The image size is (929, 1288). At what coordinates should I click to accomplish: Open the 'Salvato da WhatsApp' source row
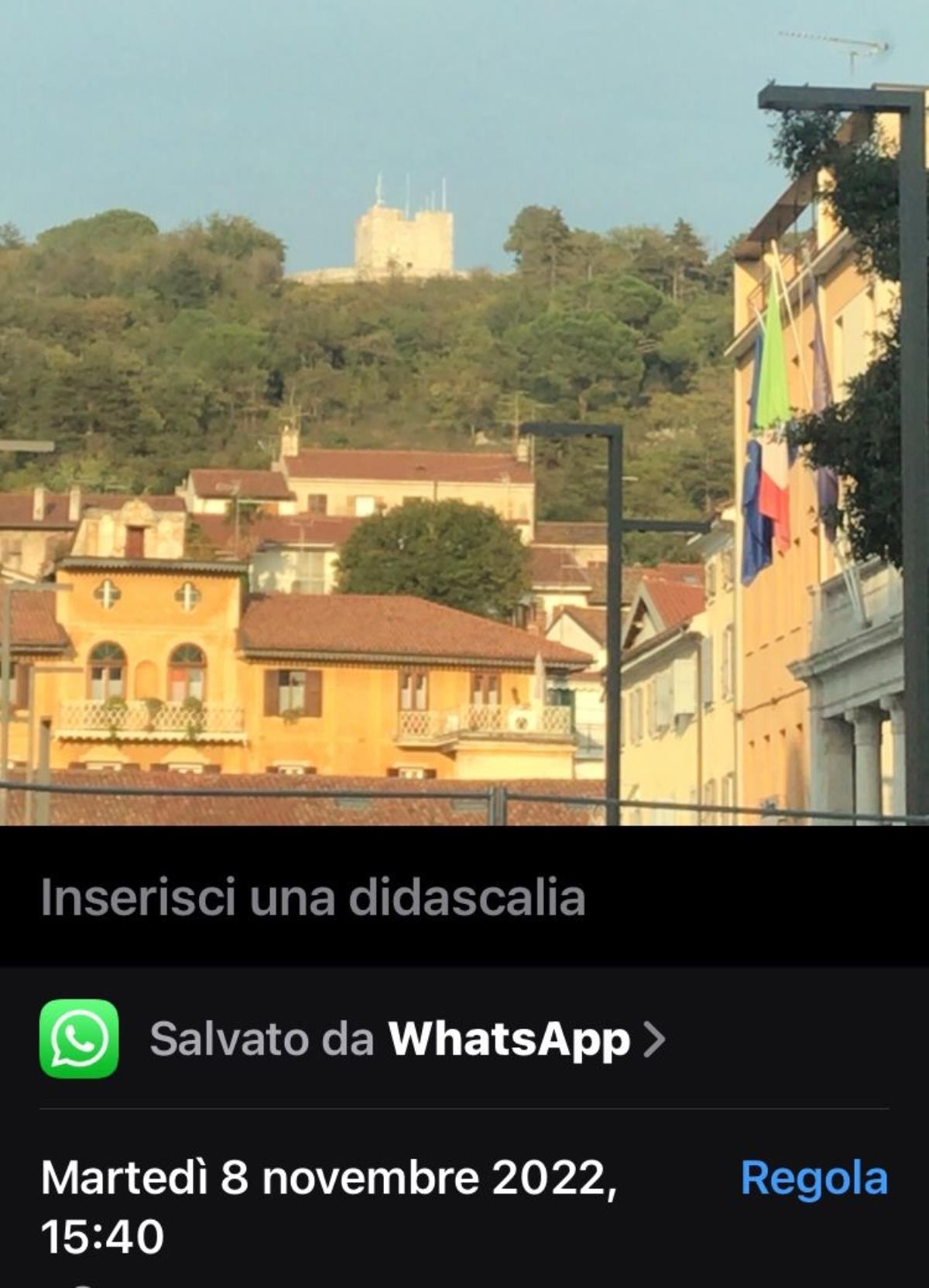(406, 1039)
